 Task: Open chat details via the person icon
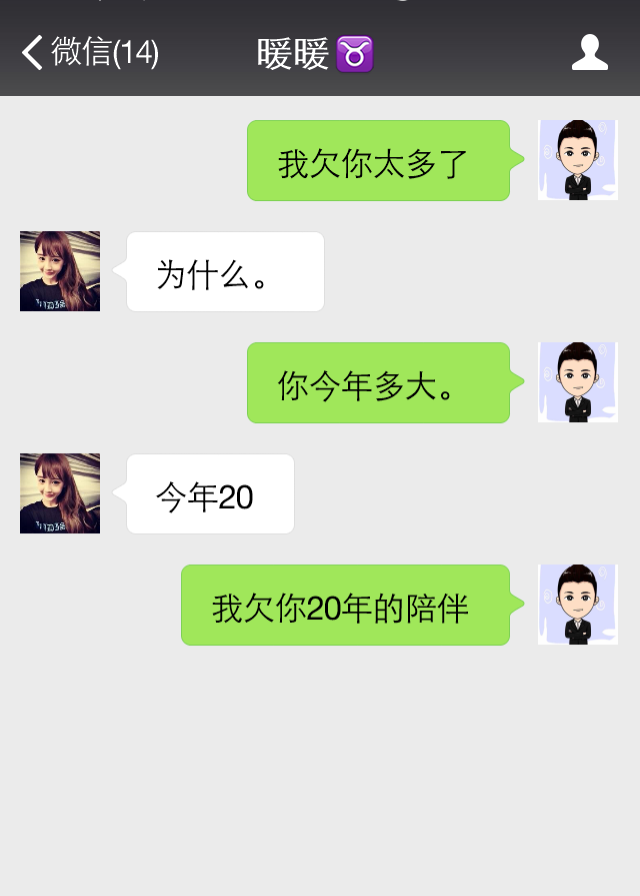coord(589,52)
